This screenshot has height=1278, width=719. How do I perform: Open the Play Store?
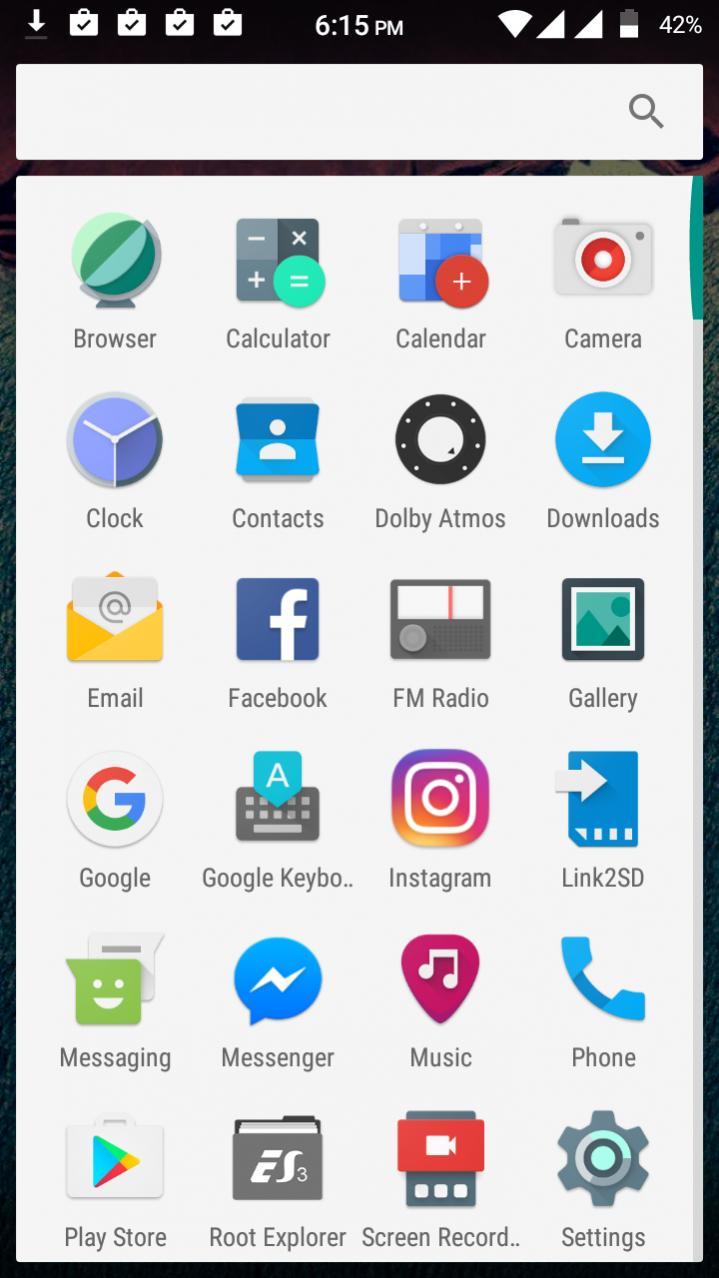pyautogui.click(x=115, y=1160)
